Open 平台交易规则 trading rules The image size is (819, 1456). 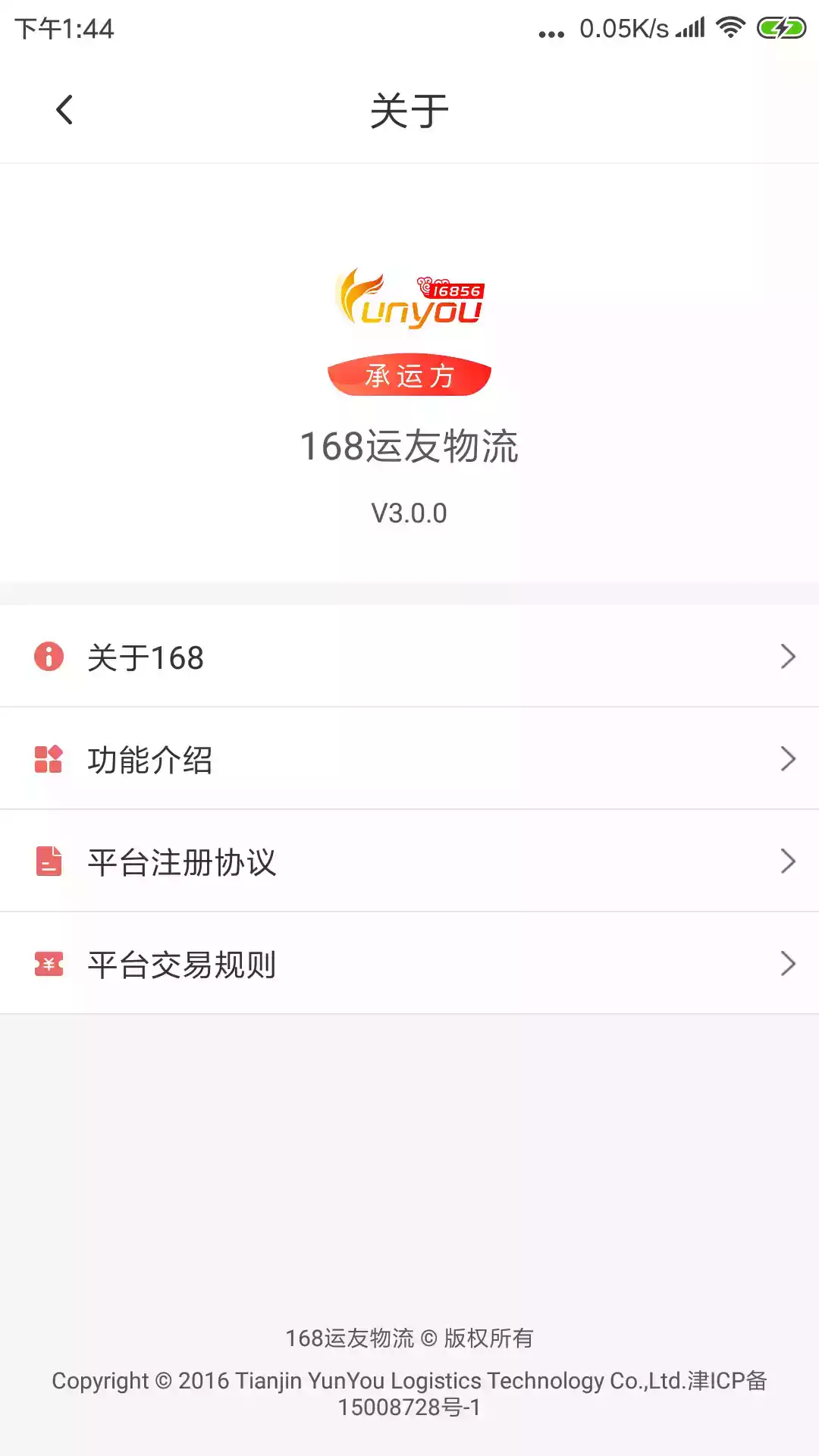point(409,963)
